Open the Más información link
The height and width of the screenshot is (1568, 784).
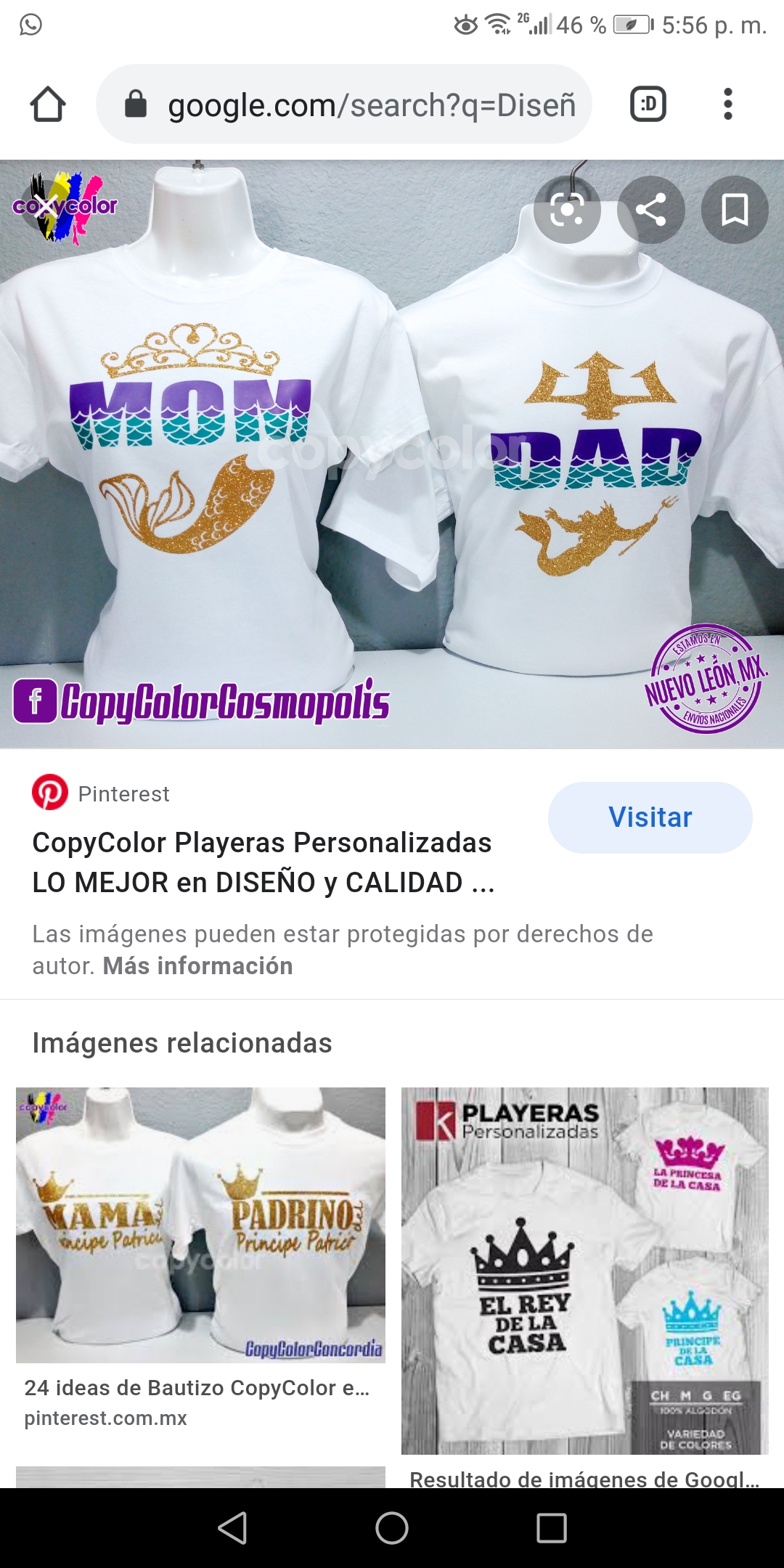(x=197, y=966)
